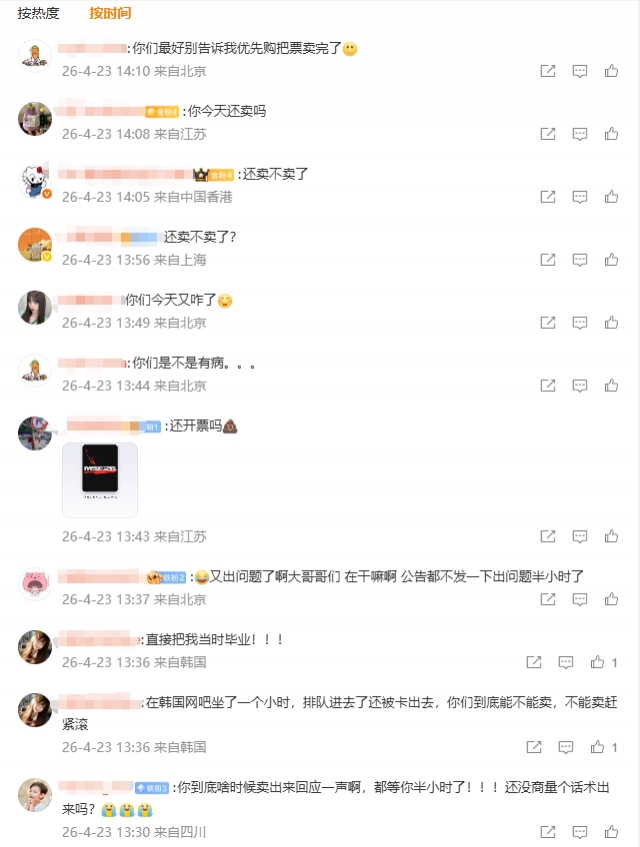Reply to the comment 你们今天又咋了
Screen dimensions: 640x847
click(x=579, y=323)
